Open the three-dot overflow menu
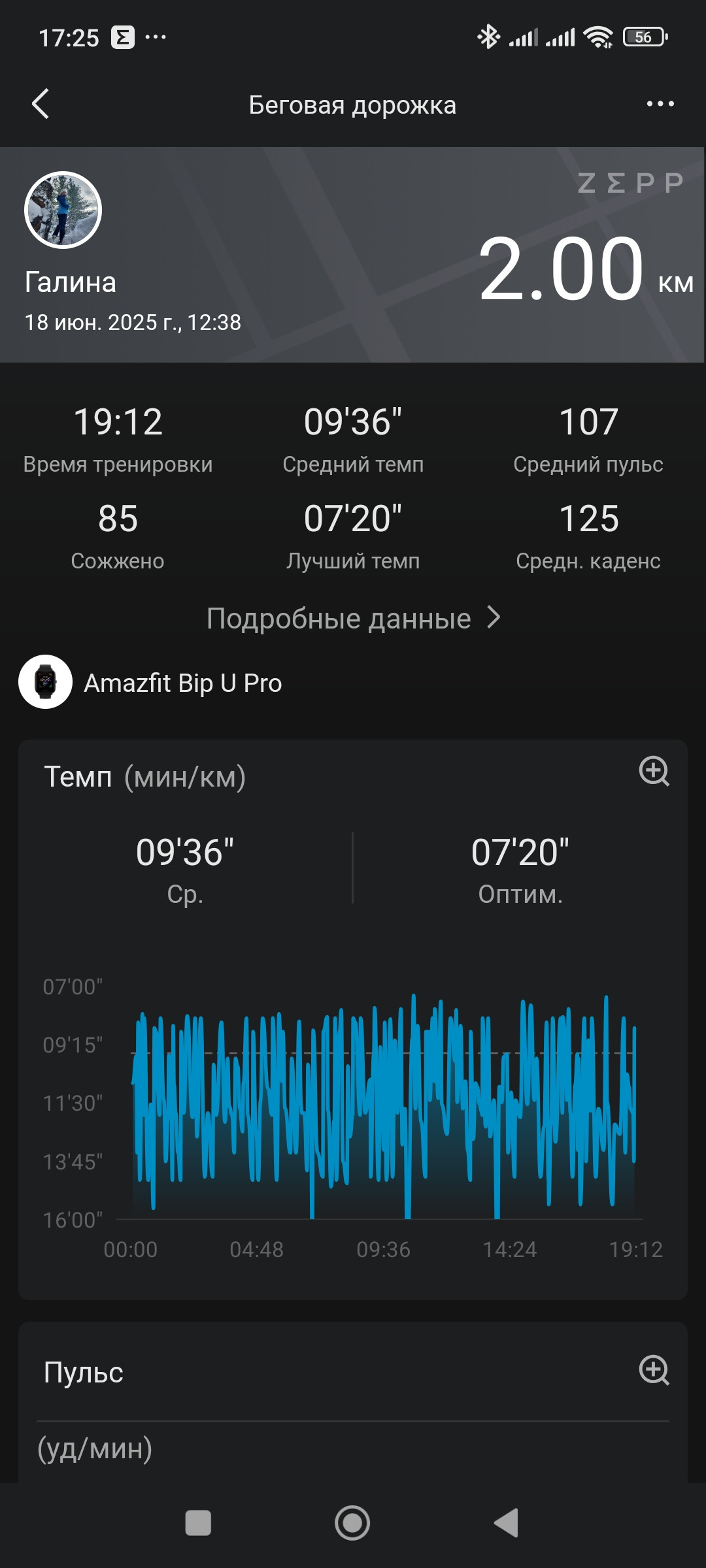706x1568 pixels. [x=660, y=104]
